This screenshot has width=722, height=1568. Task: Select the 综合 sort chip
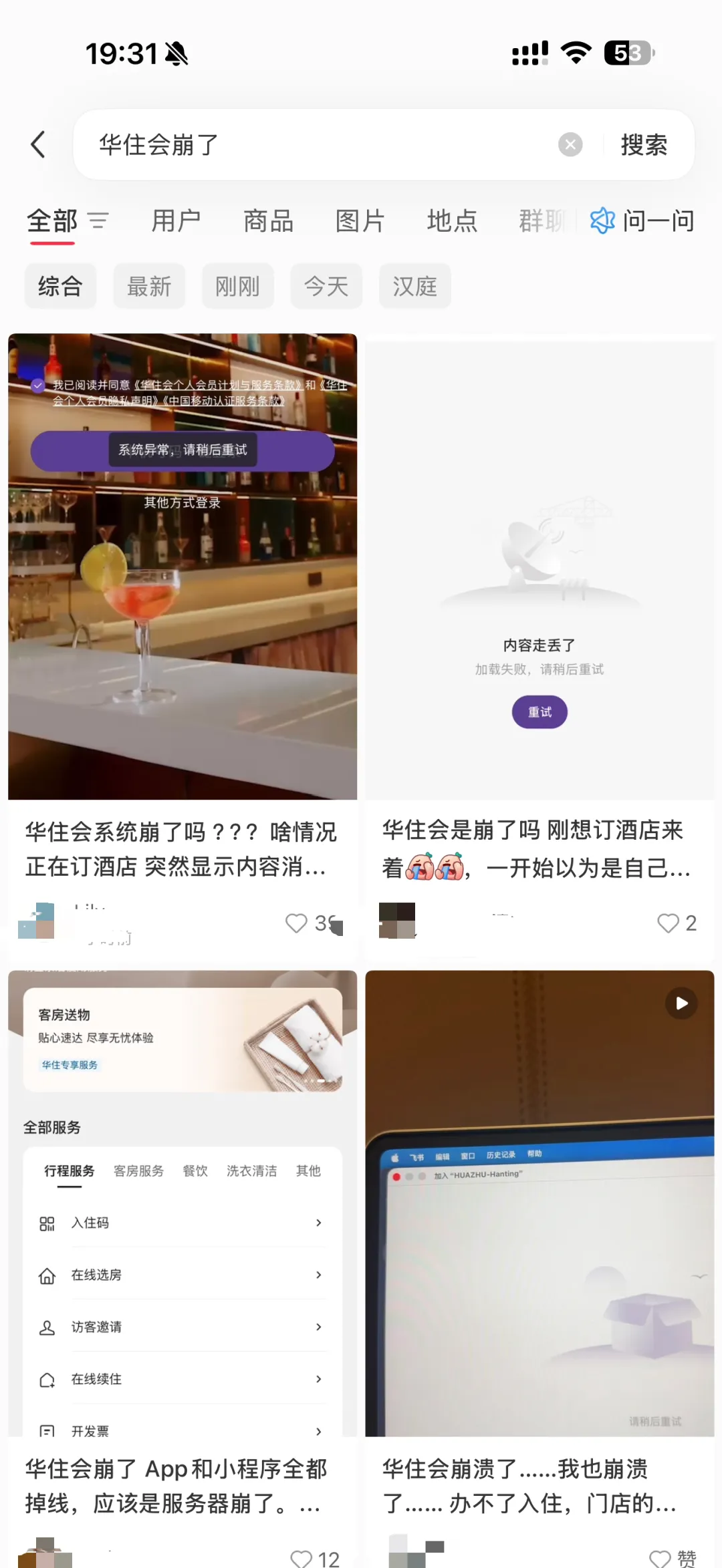coord(60,286)
